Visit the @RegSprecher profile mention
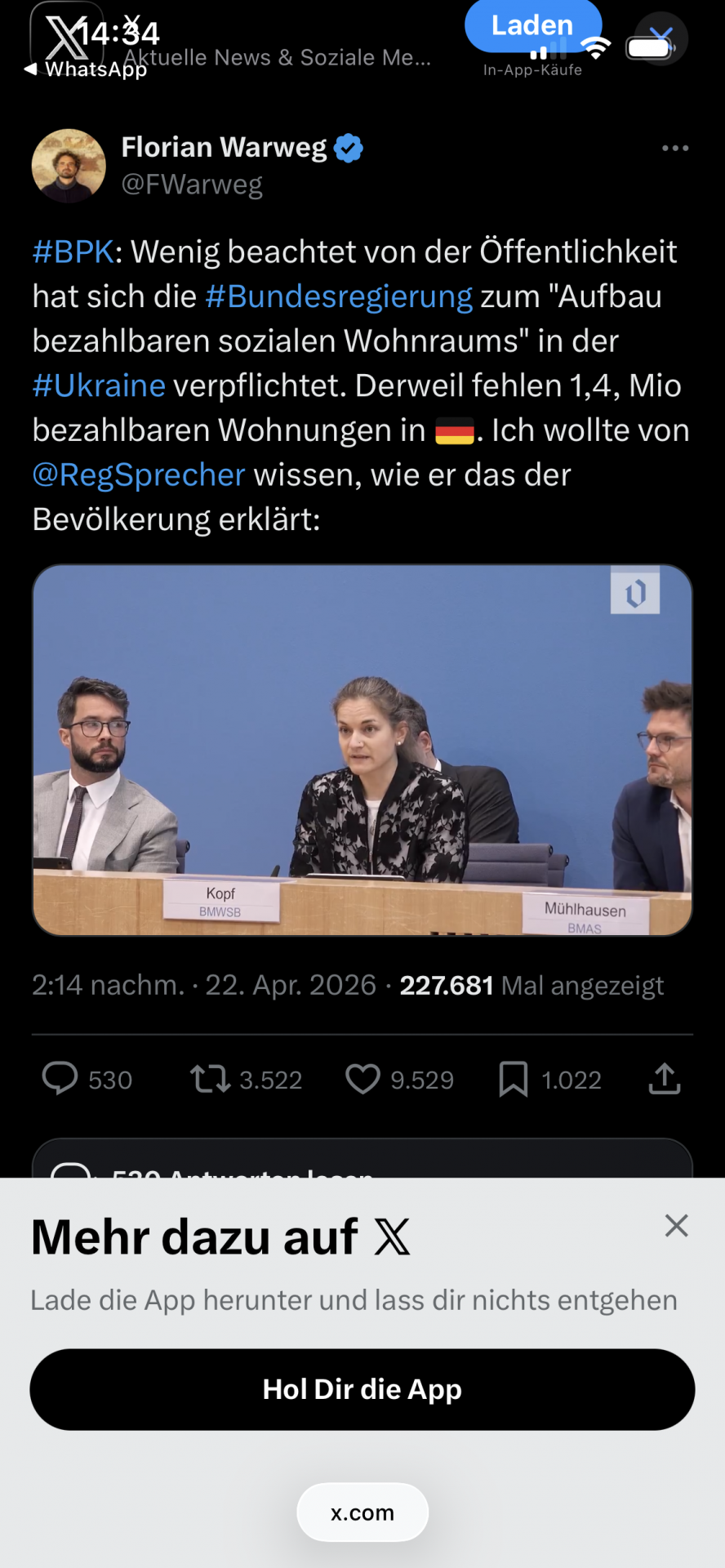725x1568 pixels. pos(139,474)
